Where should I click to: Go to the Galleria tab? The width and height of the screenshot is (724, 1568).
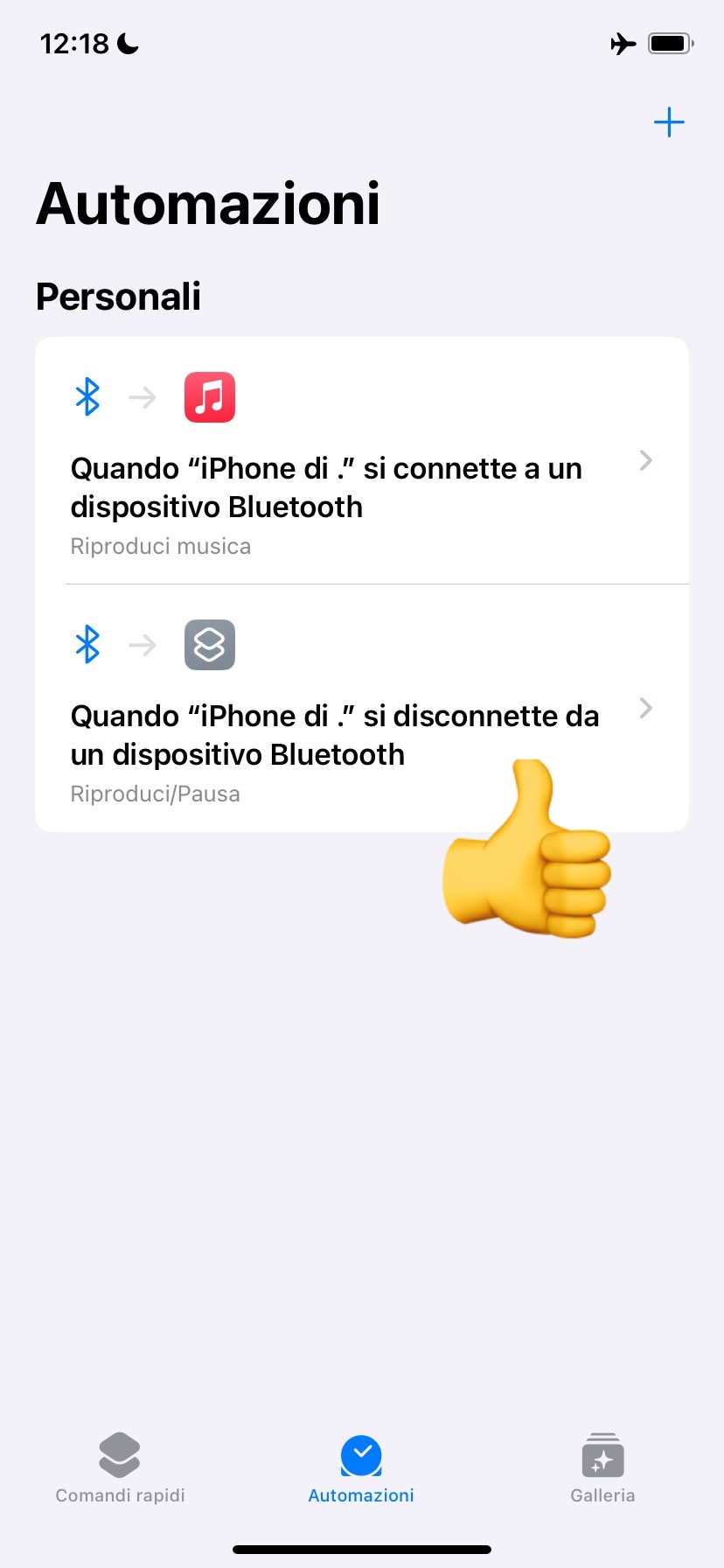point(602,1468)
